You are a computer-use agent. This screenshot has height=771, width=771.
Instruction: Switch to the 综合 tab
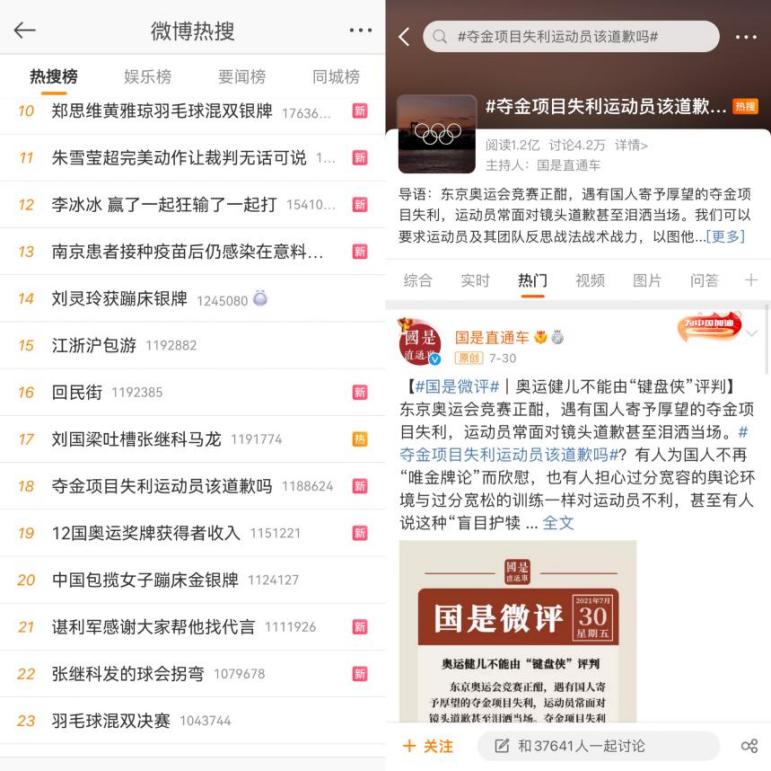(x=418, y=280)
